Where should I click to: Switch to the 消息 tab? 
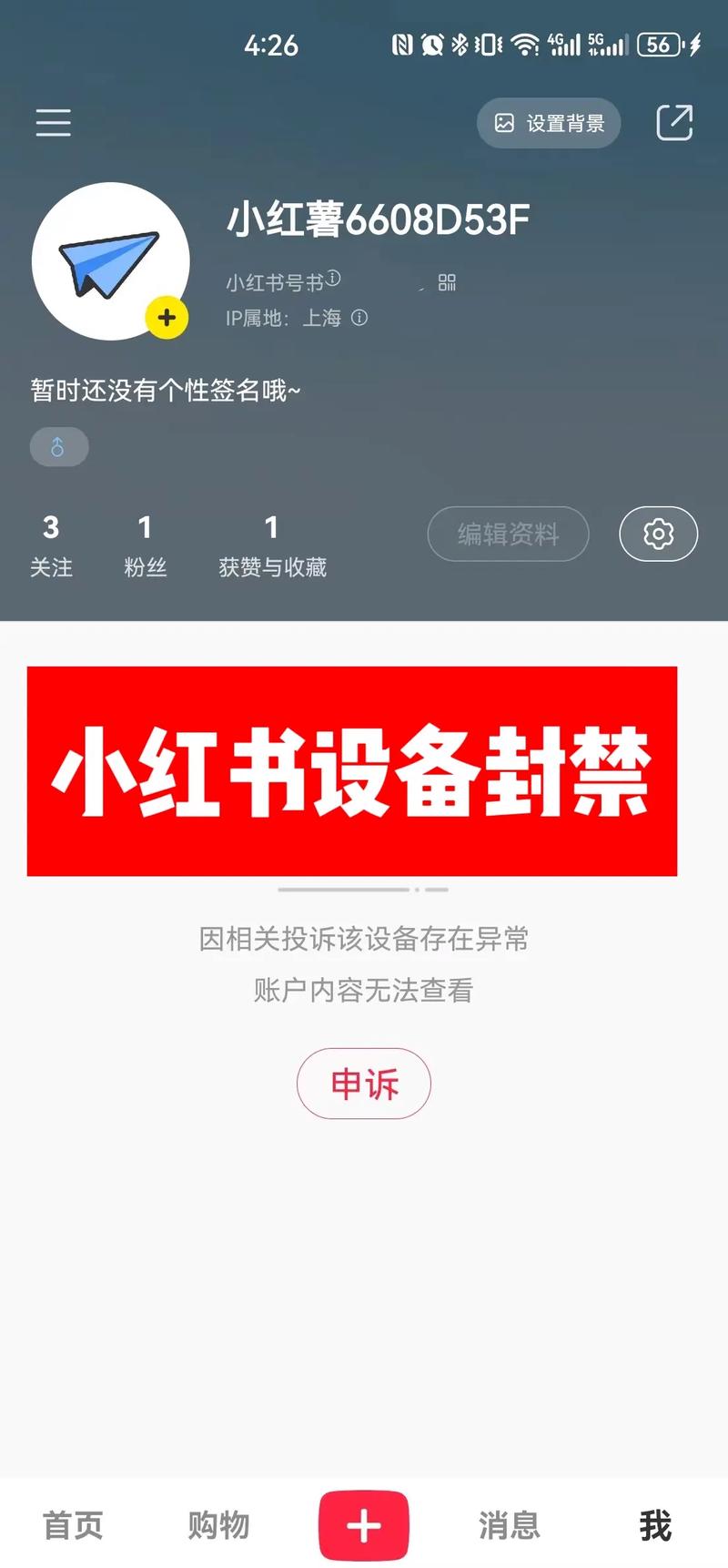pos(510,1525)
